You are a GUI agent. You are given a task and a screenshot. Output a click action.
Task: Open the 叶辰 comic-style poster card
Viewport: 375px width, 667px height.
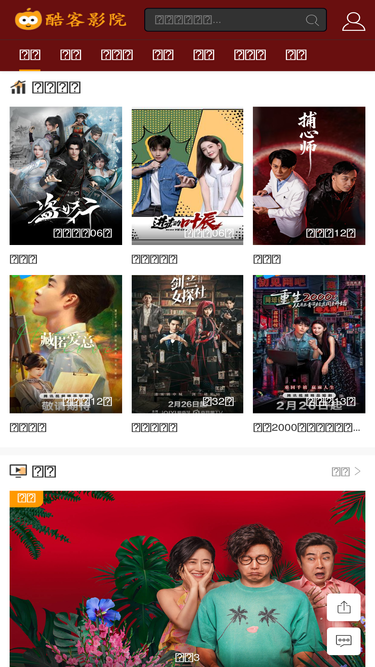188,176
